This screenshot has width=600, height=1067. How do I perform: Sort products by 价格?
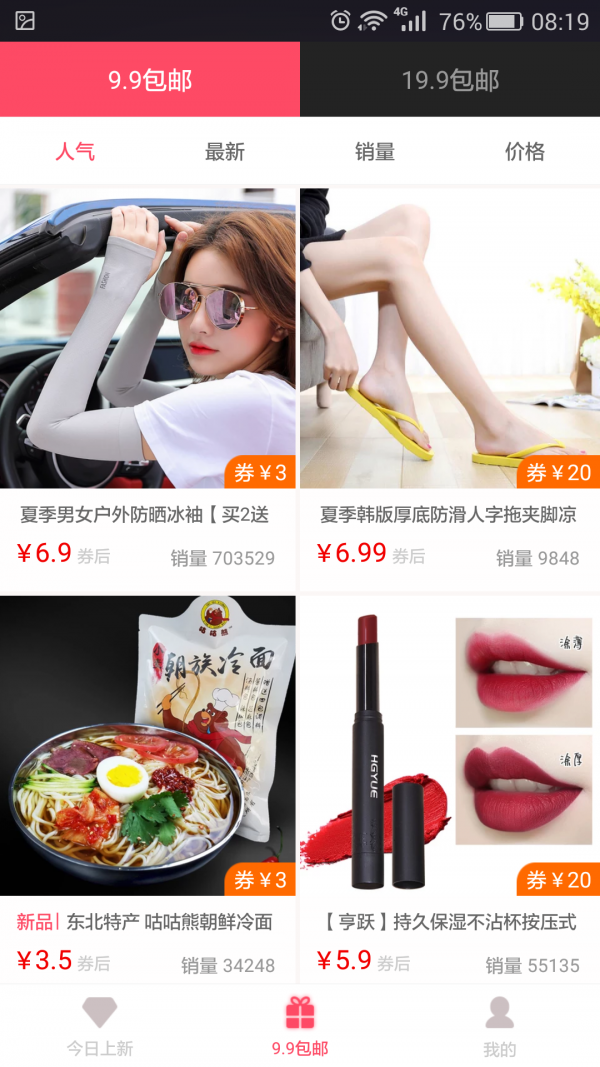(x=525, y=152)
